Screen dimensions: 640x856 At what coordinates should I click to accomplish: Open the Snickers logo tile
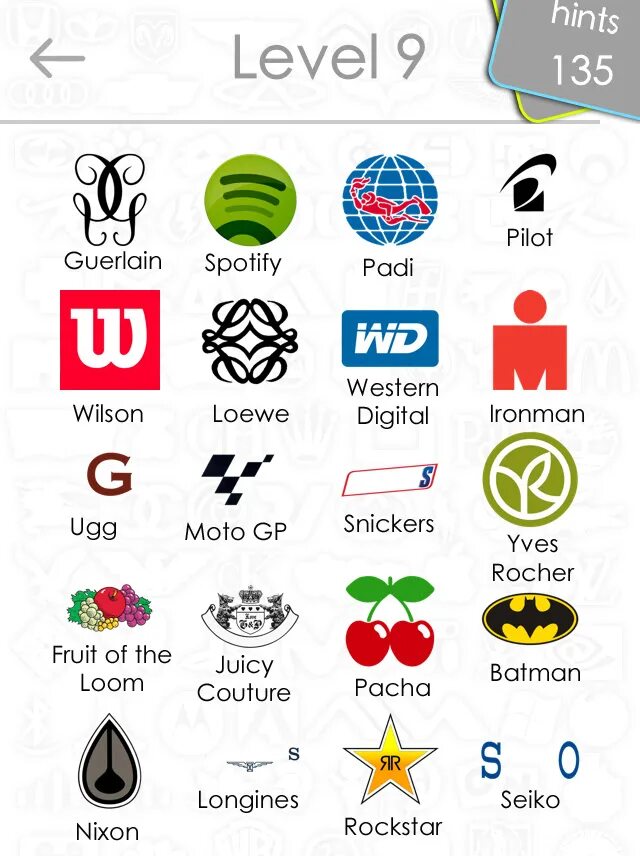click(390, 480)
